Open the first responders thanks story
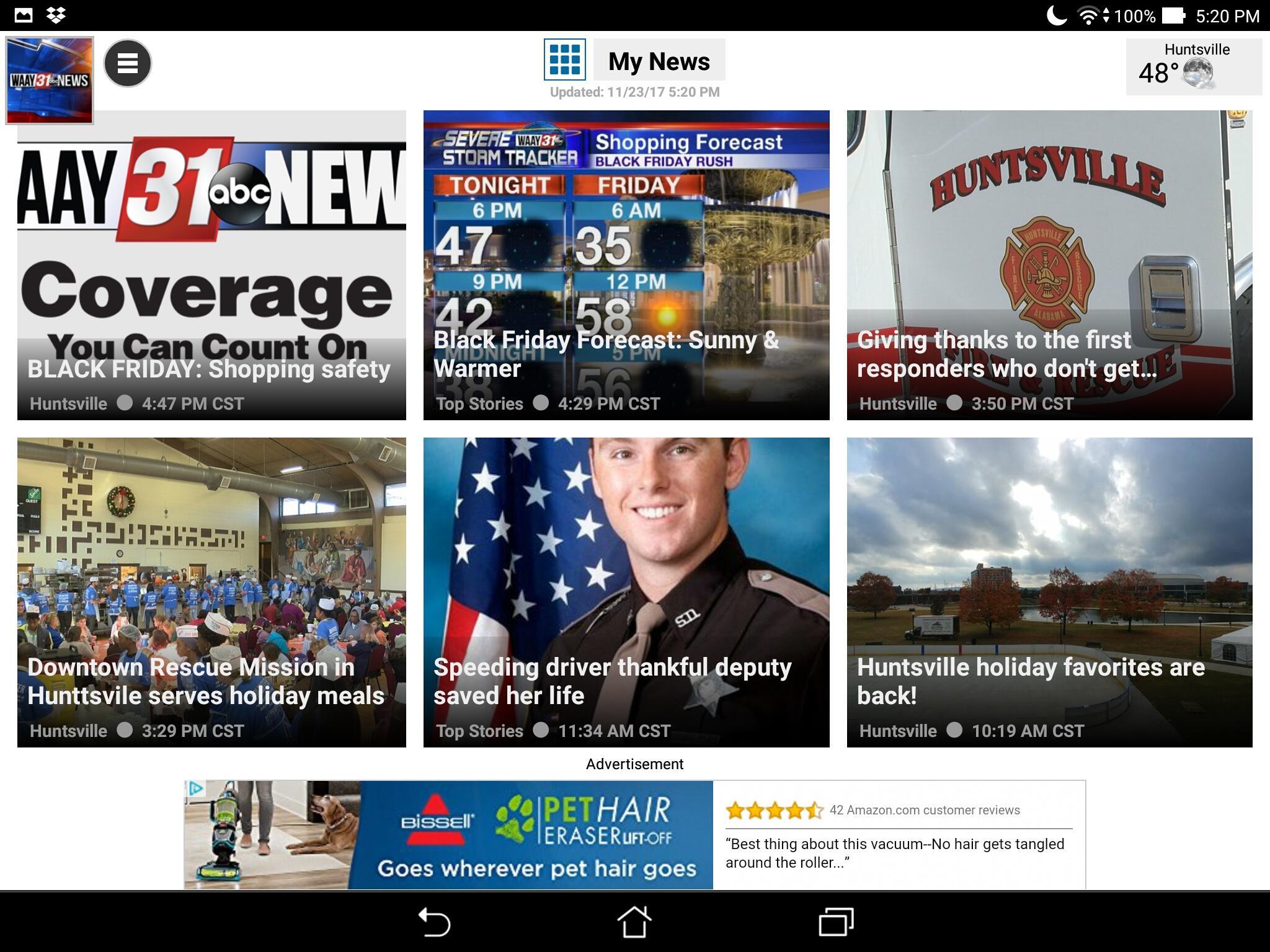The width and height of the screenshot is (1270, 952). (1049, 267)
